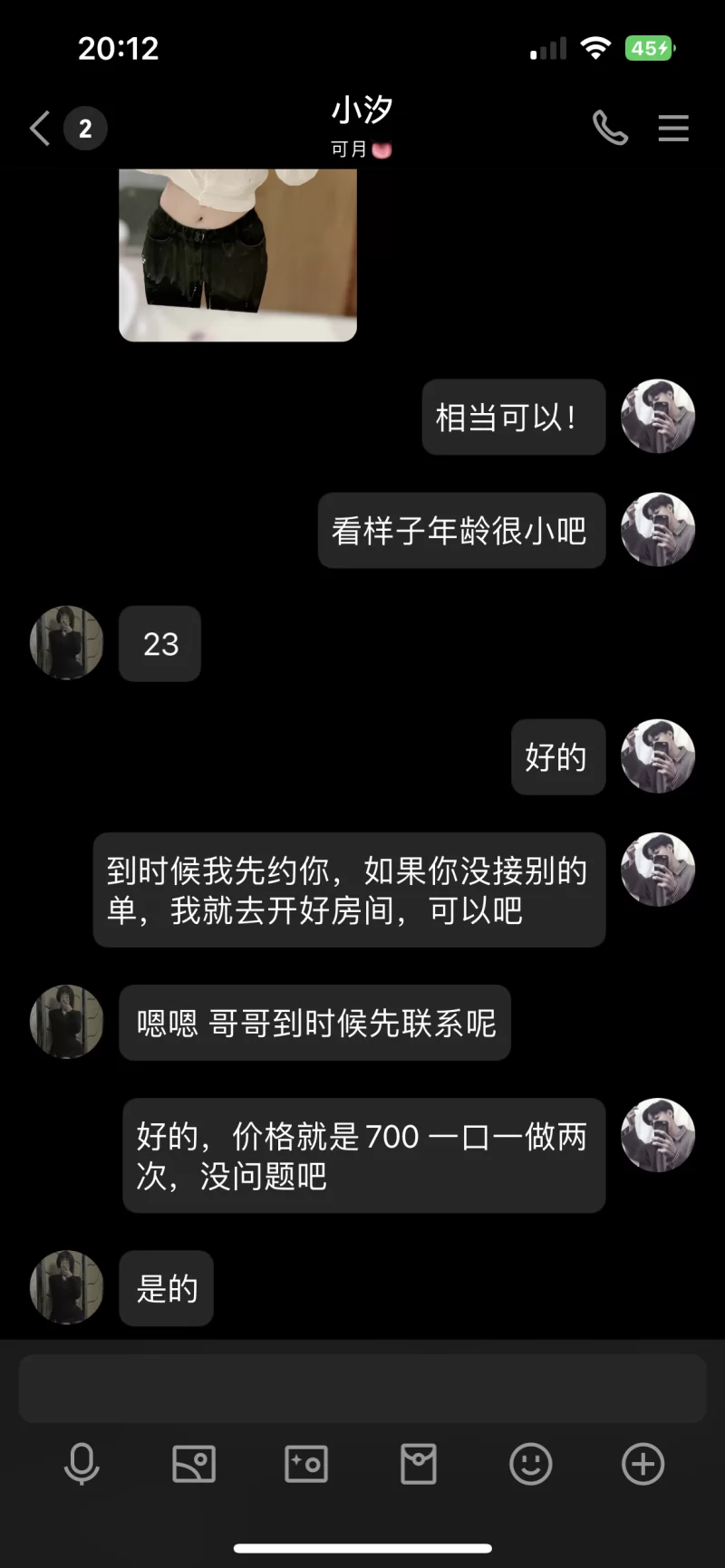This screenshot has width=725, height=1568.
Task: Tap 小汐's avatar beside the 23 message
Action: (x=66, y=643)
